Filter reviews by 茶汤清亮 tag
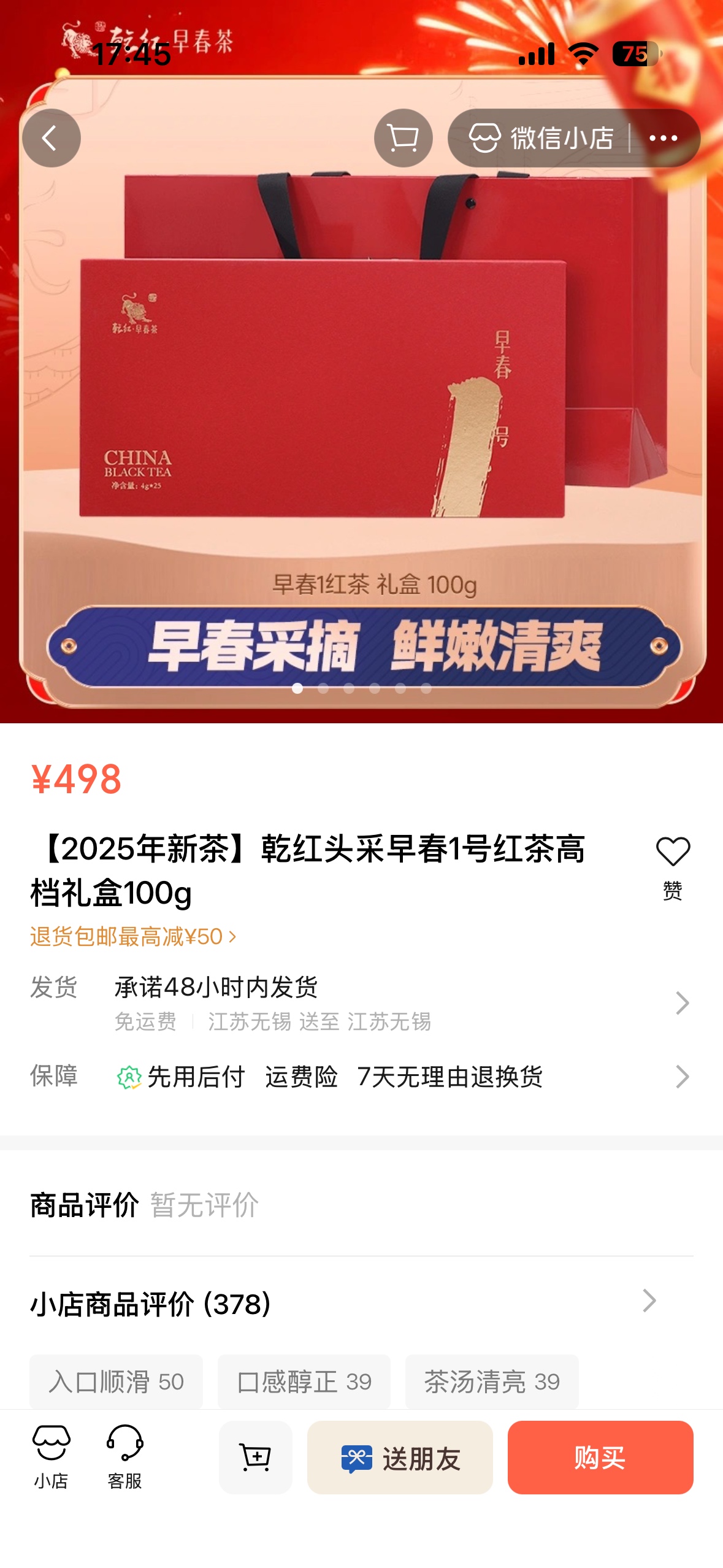This screenshot has height=1568, width=723. pos(492,1381)
